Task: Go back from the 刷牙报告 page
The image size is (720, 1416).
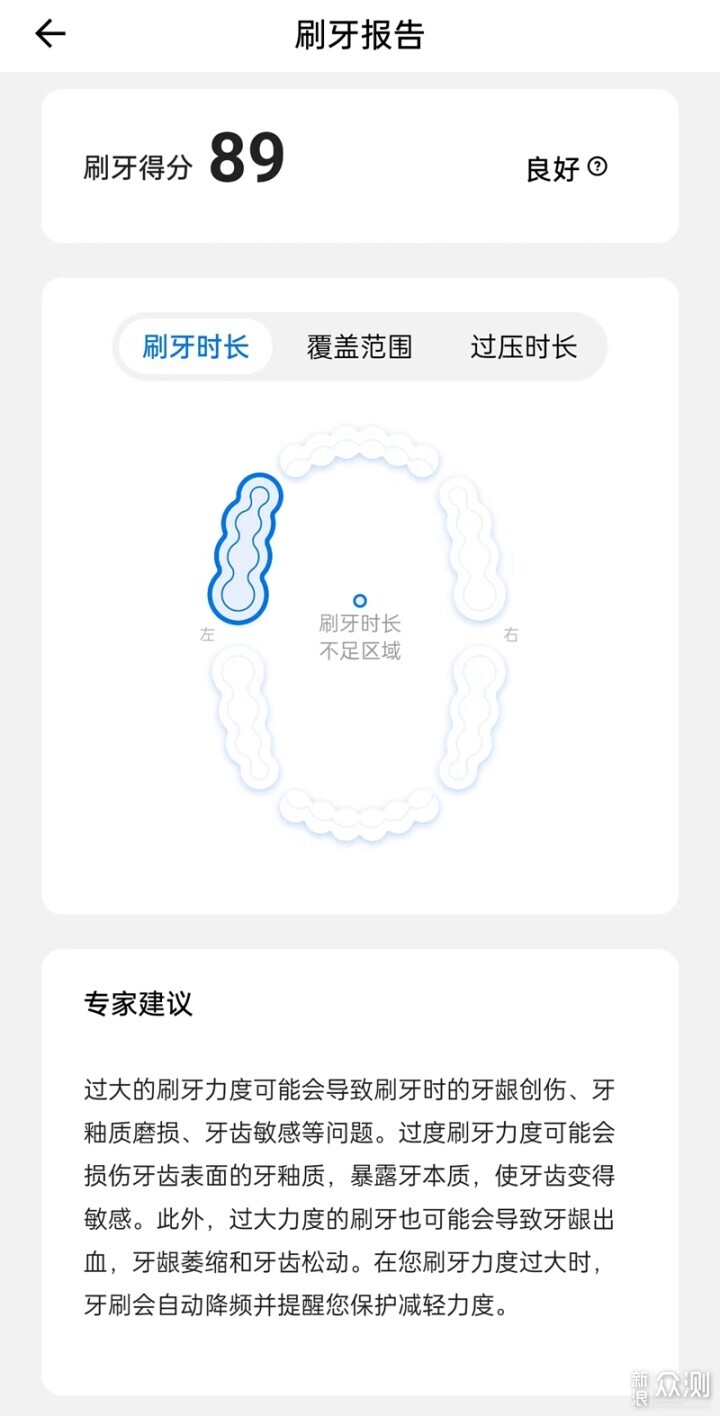Action: click(x=50, y=34)
